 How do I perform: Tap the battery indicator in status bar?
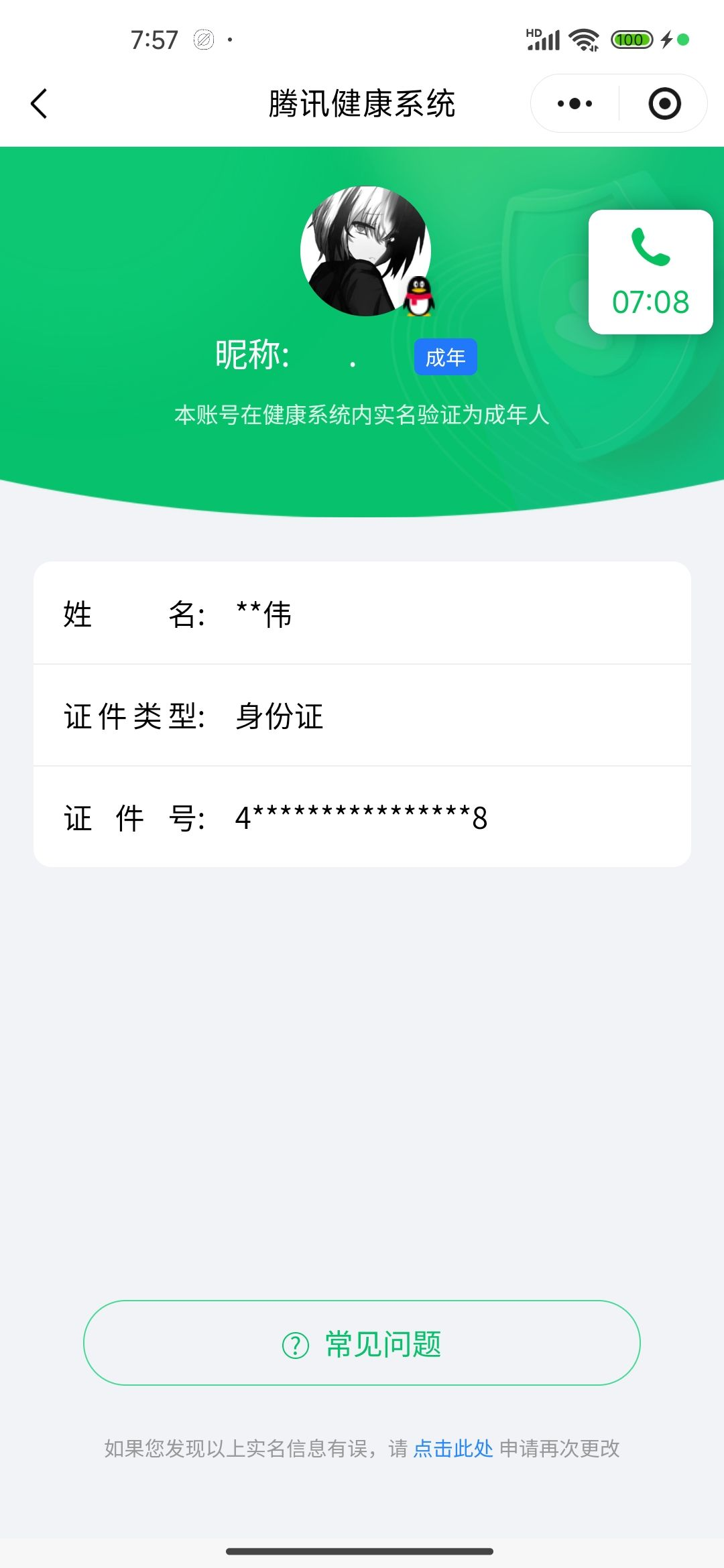631,40
